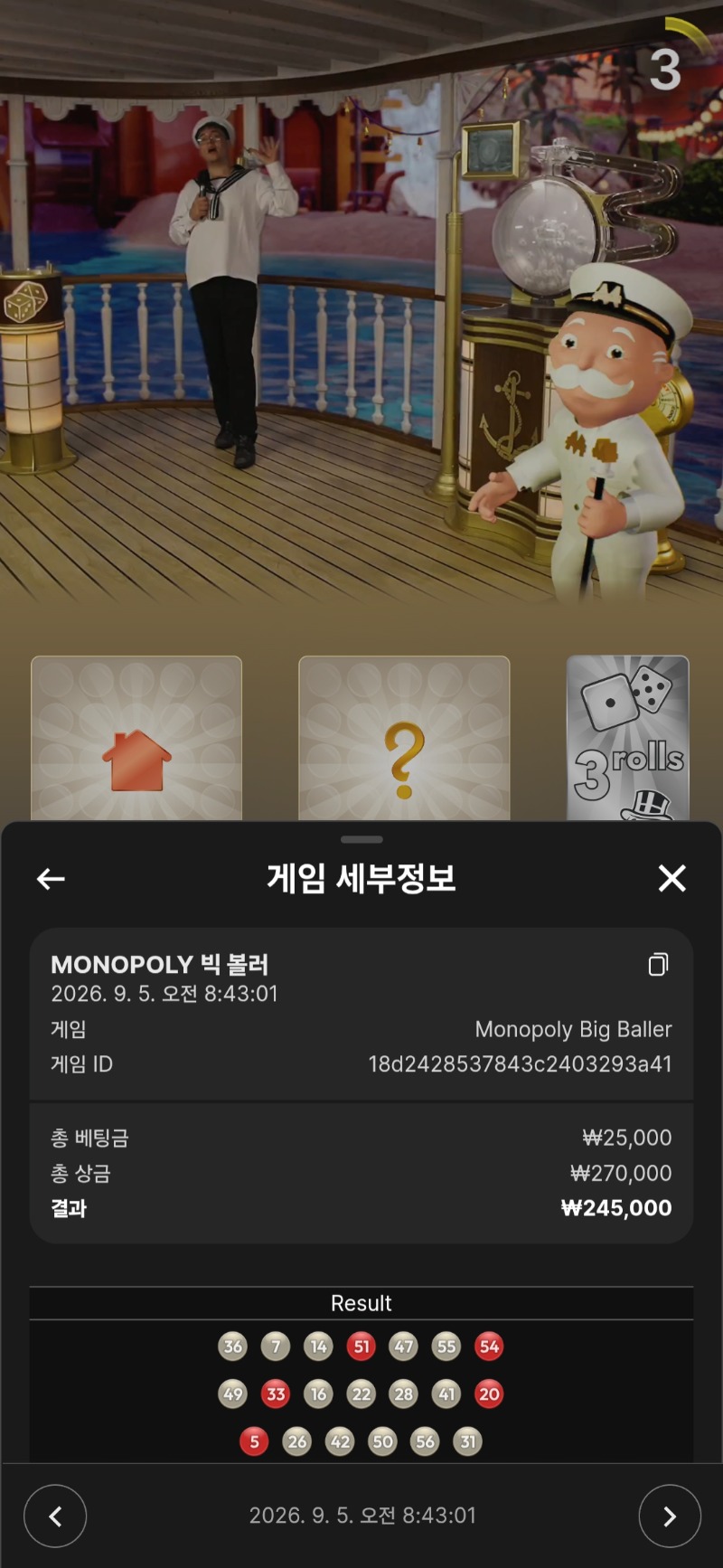
Task: Copy the game ID details
Action: [659, 965]
